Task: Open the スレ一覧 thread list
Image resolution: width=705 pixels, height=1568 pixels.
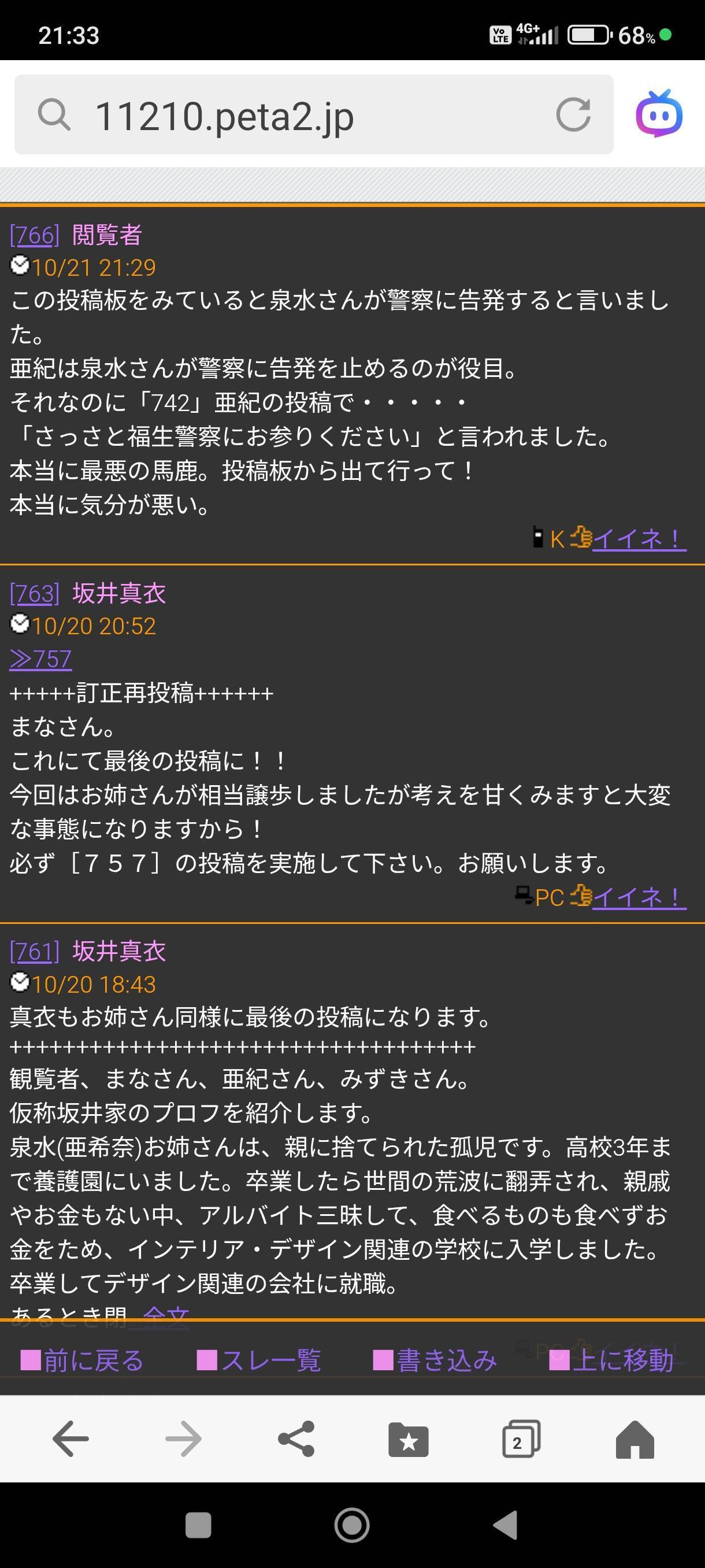Action: click(259, 1360)
